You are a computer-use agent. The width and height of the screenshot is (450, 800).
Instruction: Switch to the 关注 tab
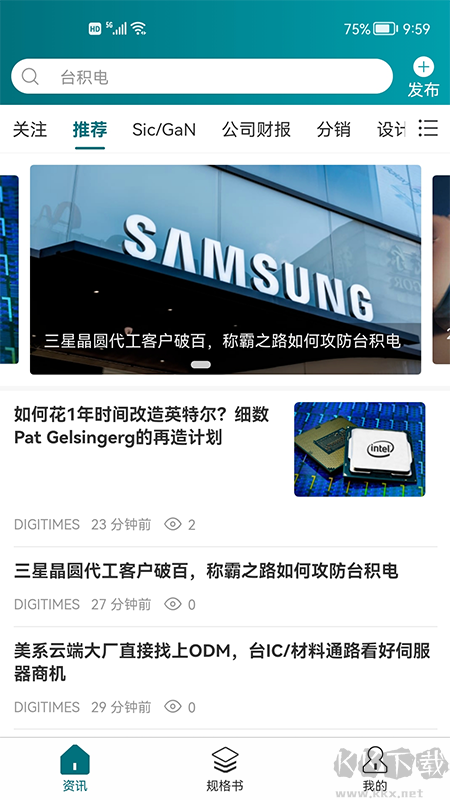tap(30, 130)
